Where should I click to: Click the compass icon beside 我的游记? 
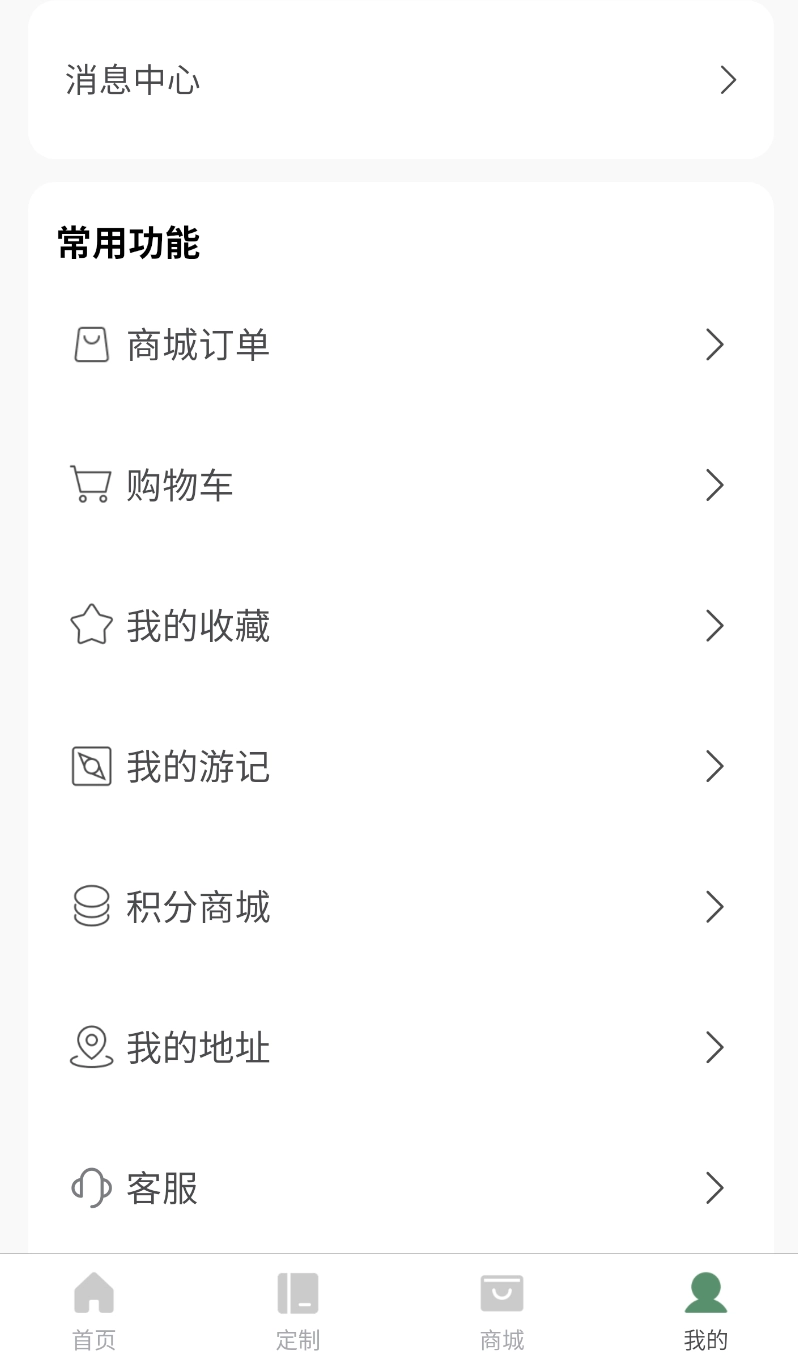coord(91,766)
